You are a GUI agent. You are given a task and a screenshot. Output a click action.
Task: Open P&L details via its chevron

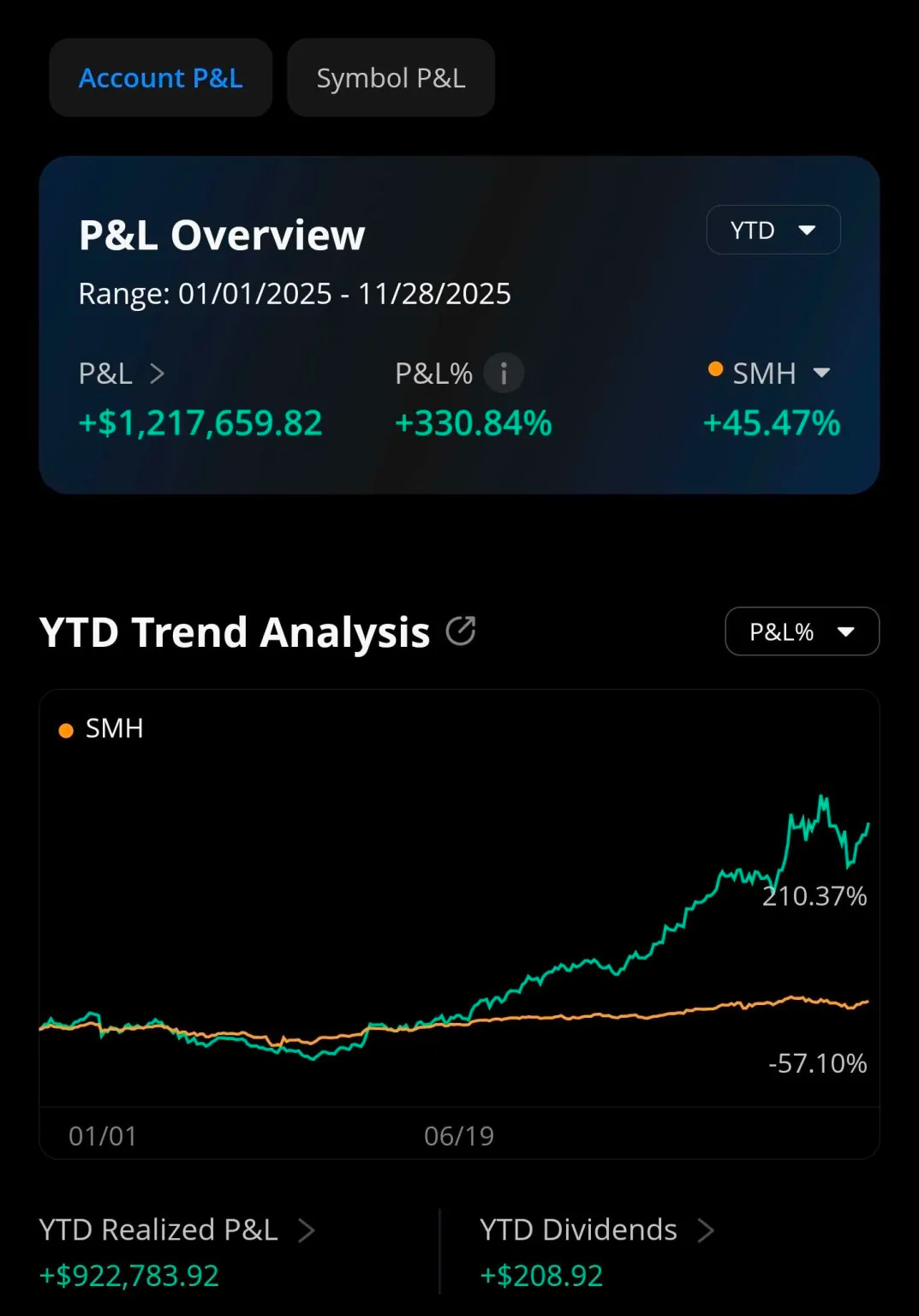pos(157,374)
